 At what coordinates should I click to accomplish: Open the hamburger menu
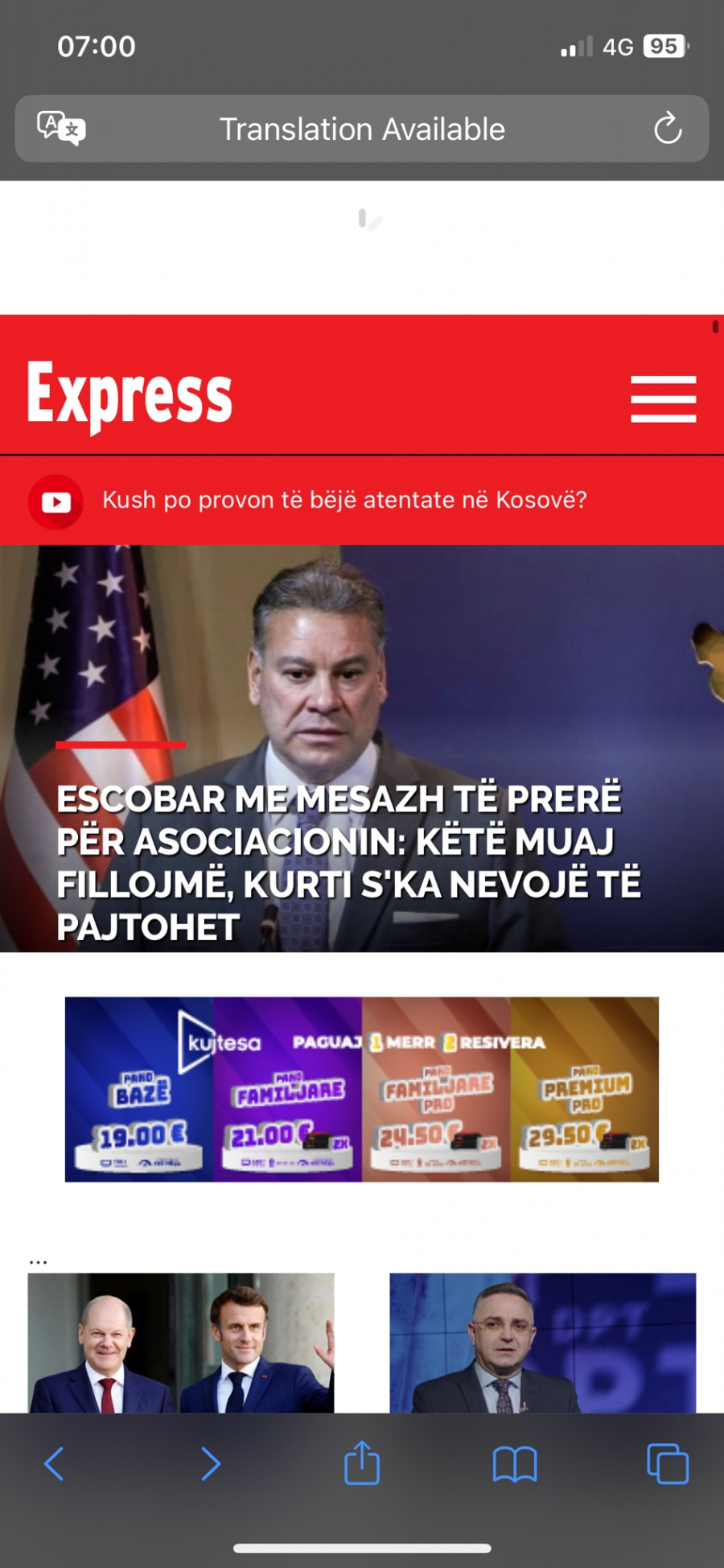point(663,398)
